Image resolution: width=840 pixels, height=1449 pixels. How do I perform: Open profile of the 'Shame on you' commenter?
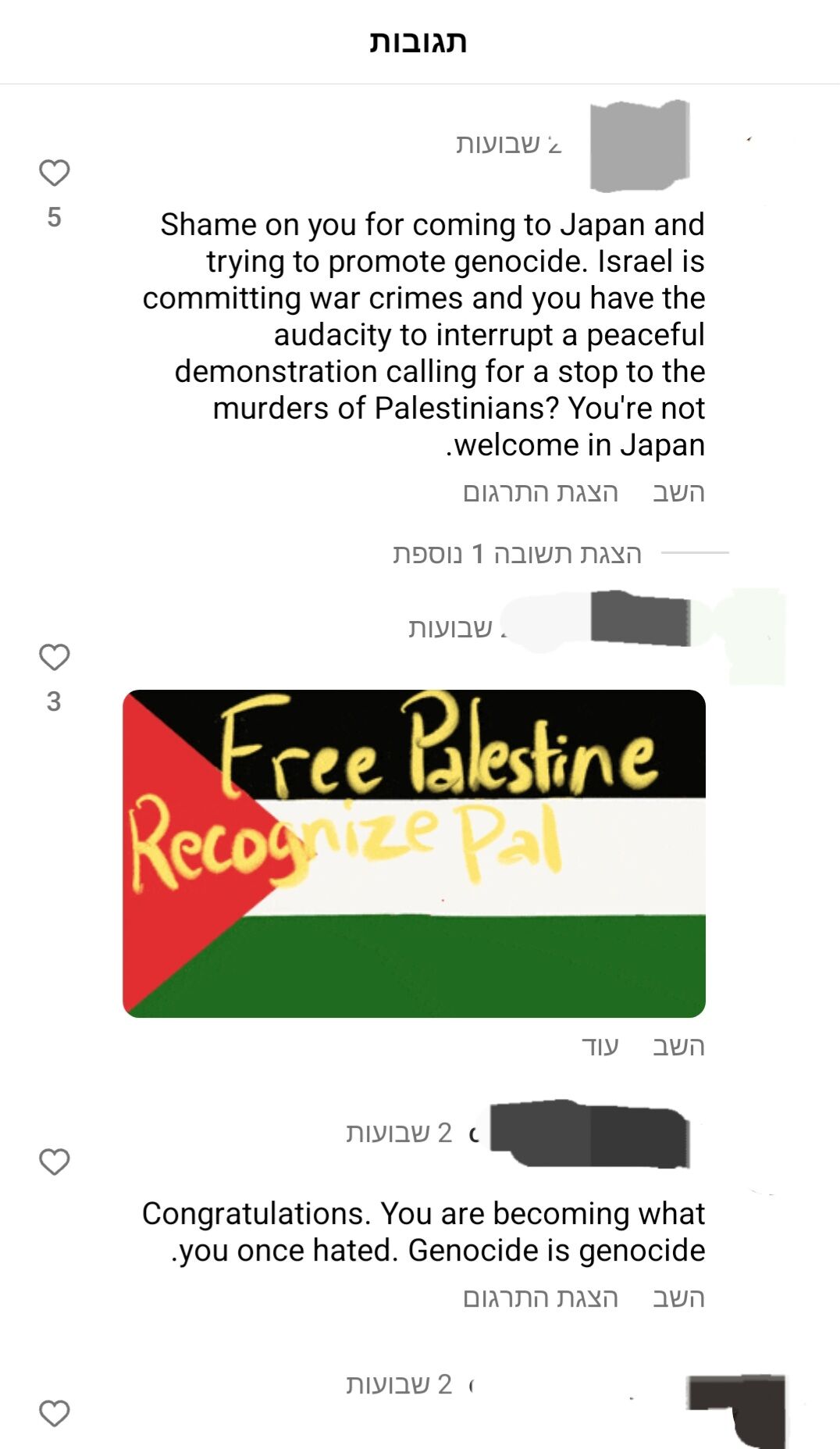[639, 146]
